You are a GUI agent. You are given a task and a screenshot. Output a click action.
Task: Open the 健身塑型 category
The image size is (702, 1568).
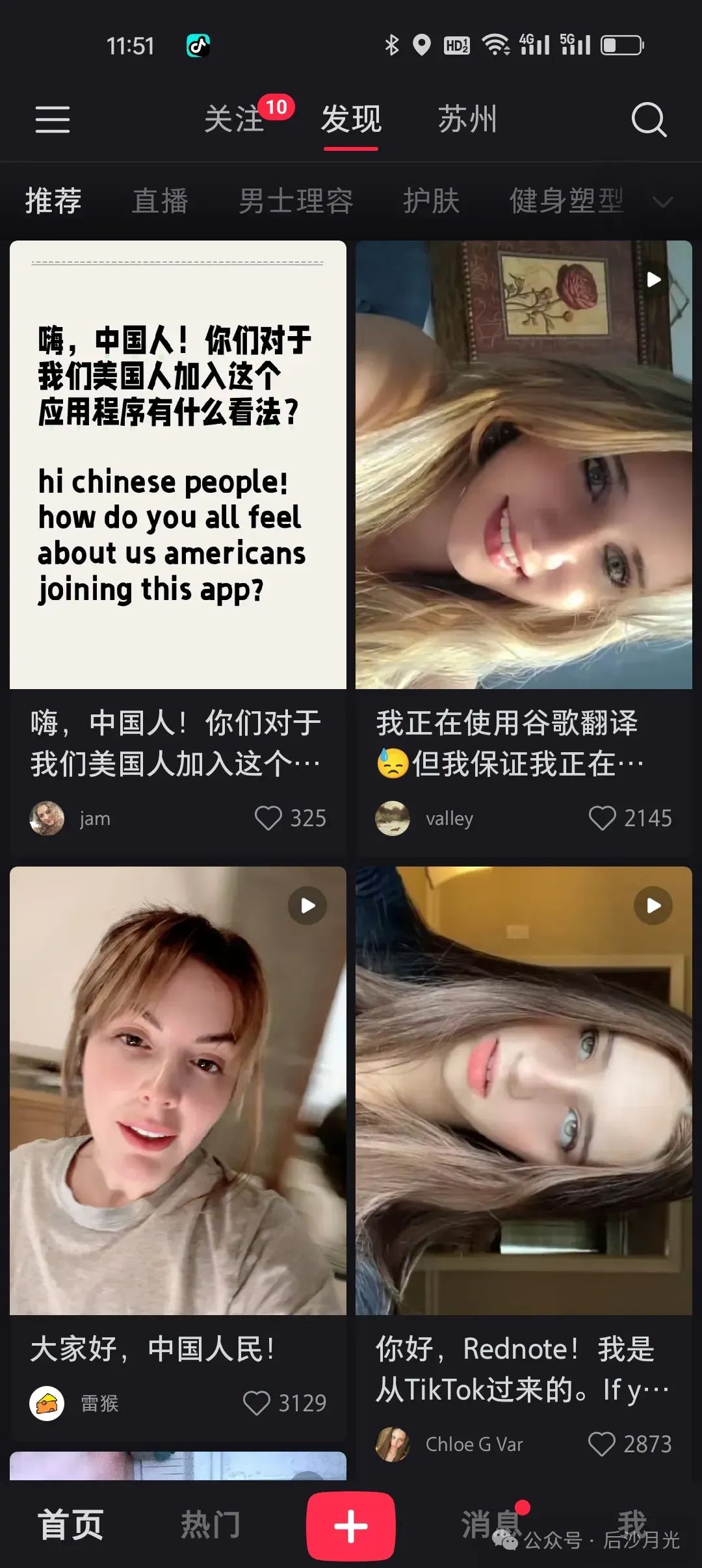[x=564, y=200]
